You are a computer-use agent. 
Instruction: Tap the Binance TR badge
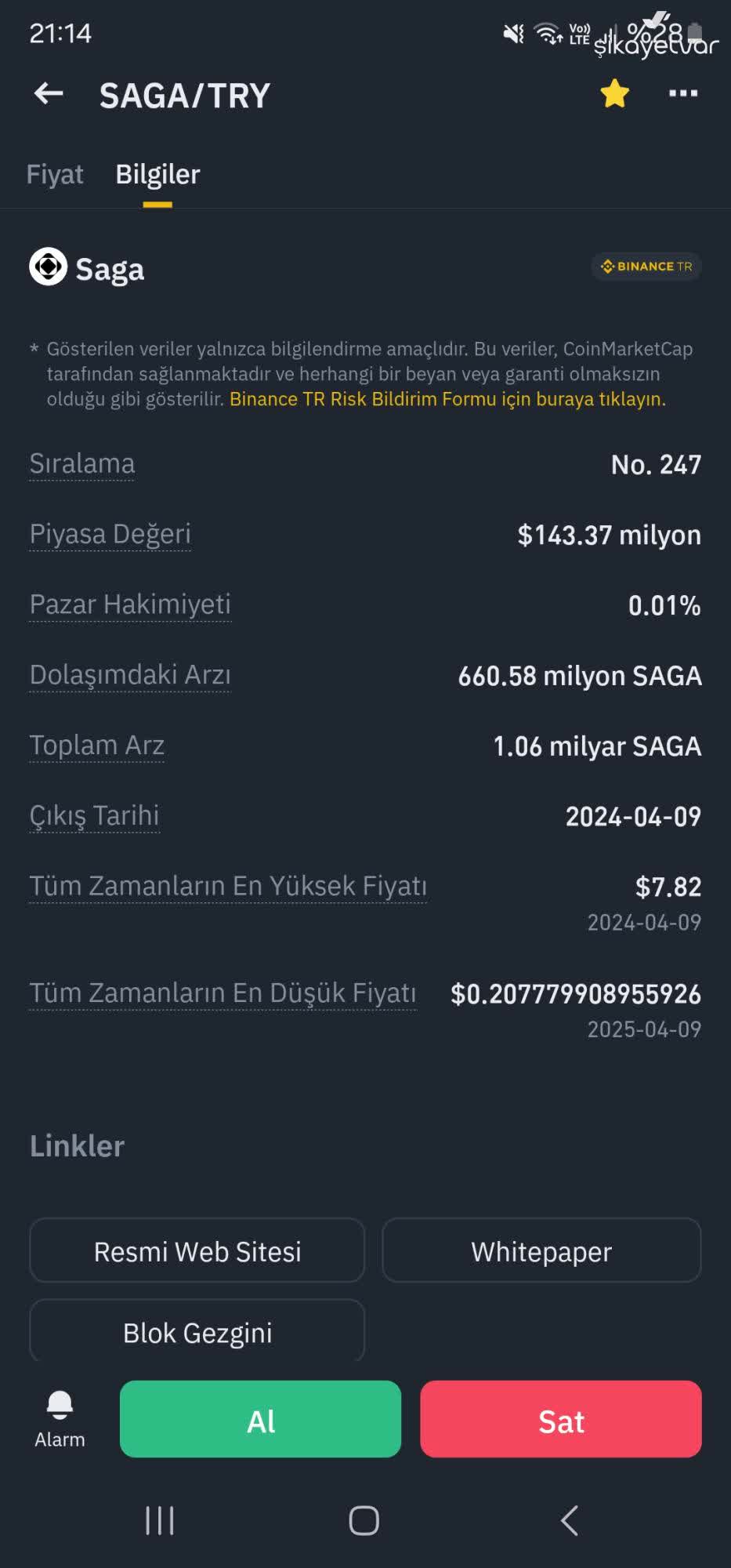[645, 267]
